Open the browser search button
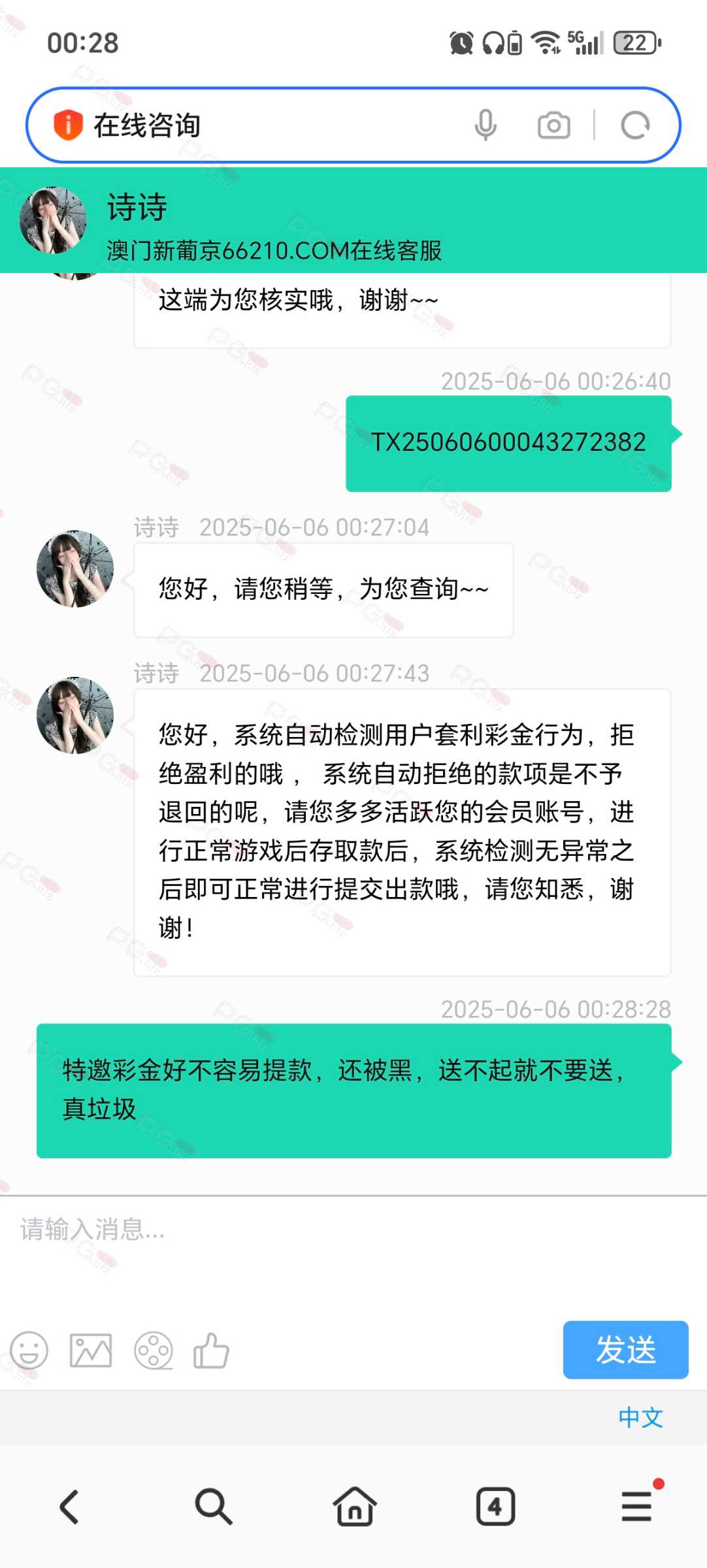This screenshot has width=707, height=1568. pyautogui.click(x=213, y=1507)
